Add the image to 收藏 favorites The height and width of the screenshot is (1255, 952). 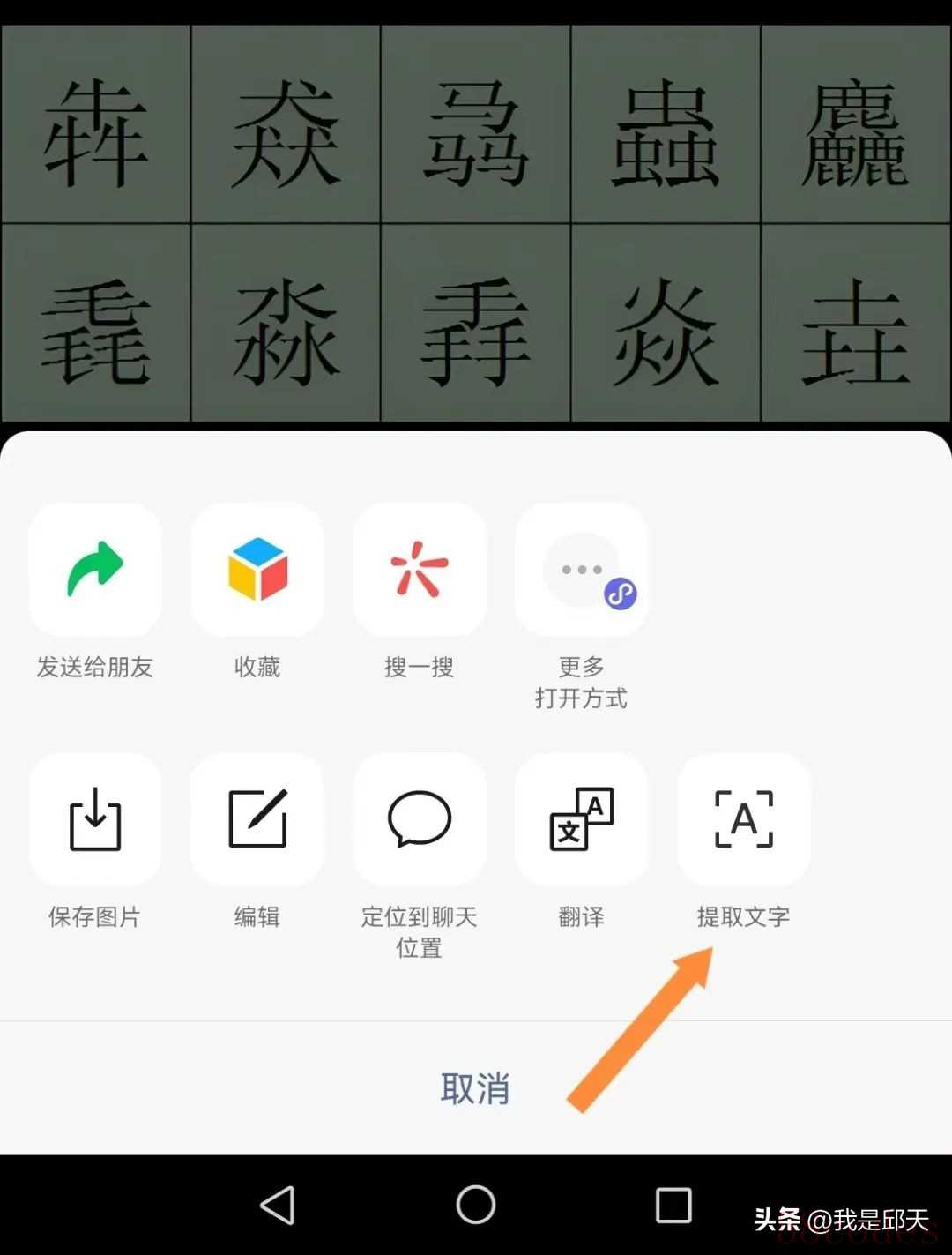(257, 571)
